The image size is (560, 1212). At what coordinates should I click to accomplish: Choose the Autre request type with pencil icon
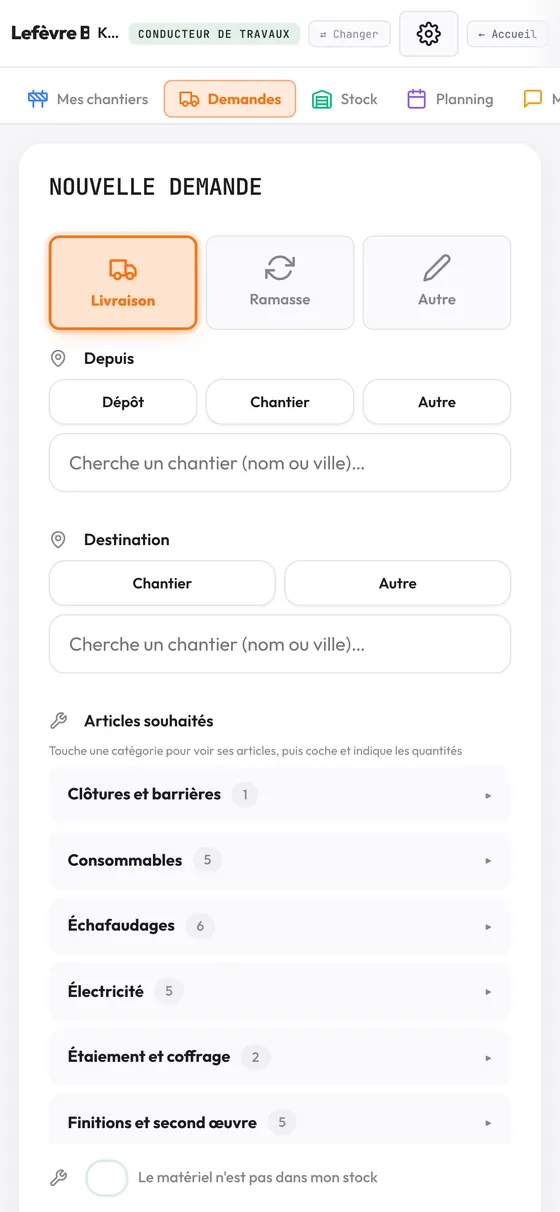(437, 283)
